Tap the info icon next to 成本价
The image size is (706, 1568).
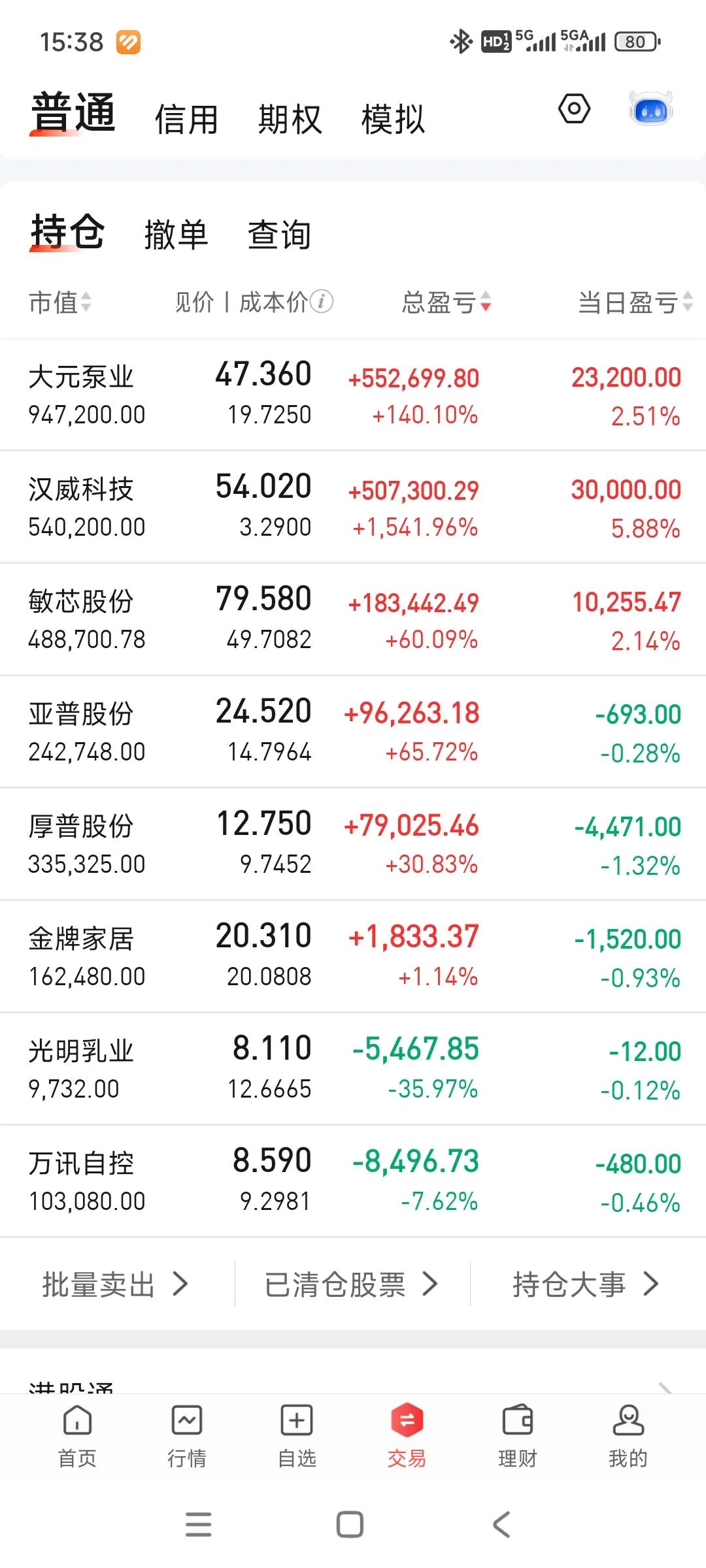[x=322, y=302]
